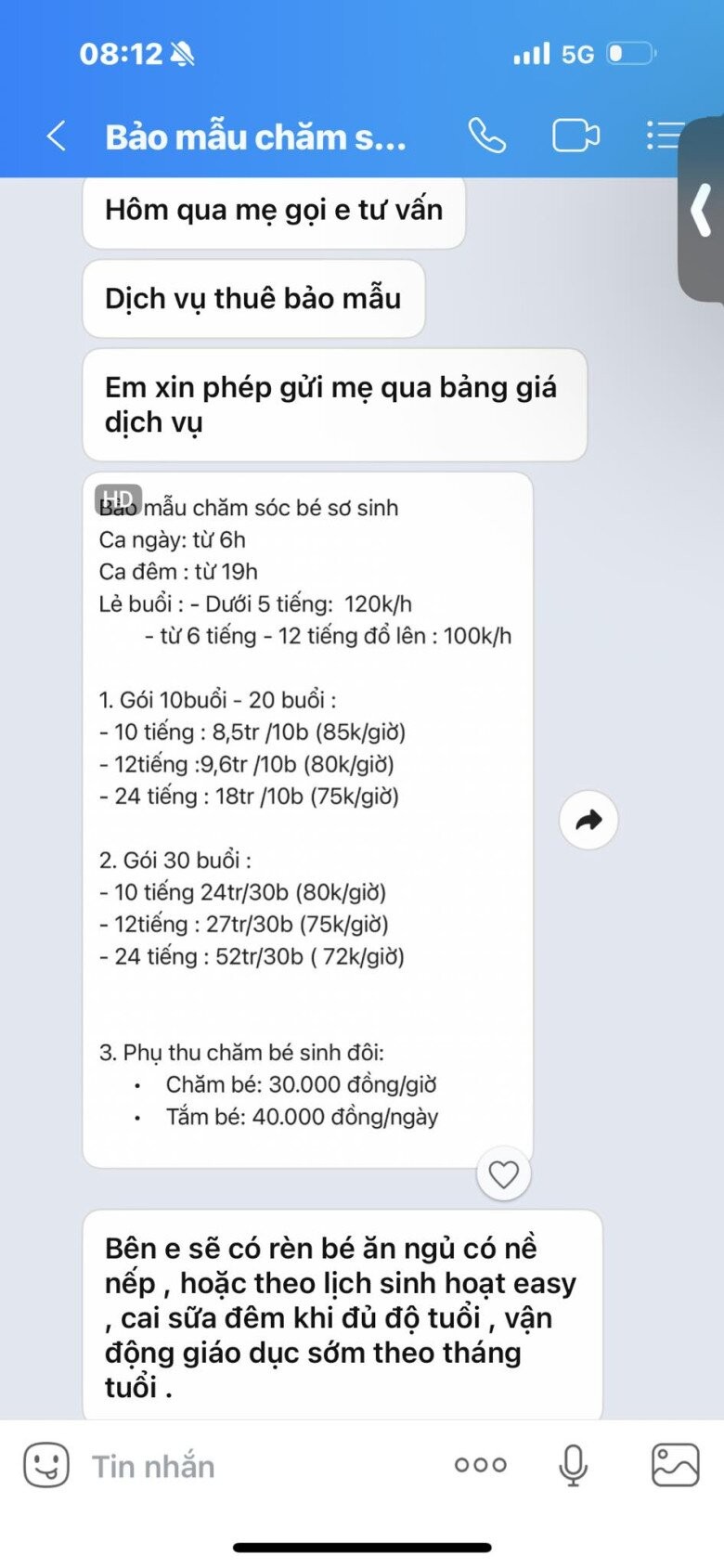Attach a photo from gallery

point(675,1466)
